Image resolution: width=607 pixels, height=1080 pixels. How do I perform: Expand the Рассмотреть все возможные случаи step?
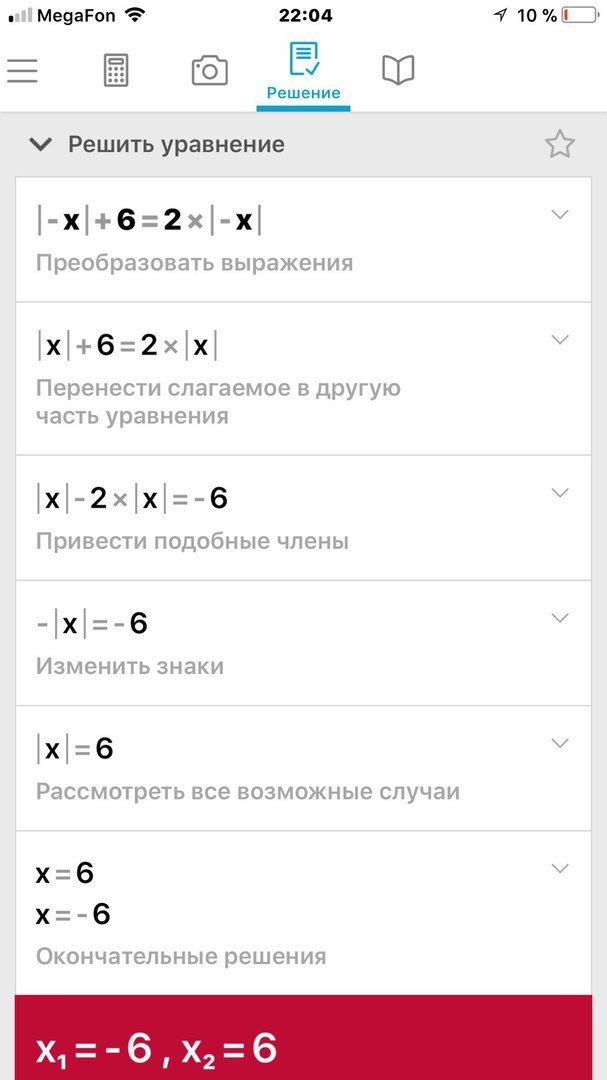click(560, 743)
